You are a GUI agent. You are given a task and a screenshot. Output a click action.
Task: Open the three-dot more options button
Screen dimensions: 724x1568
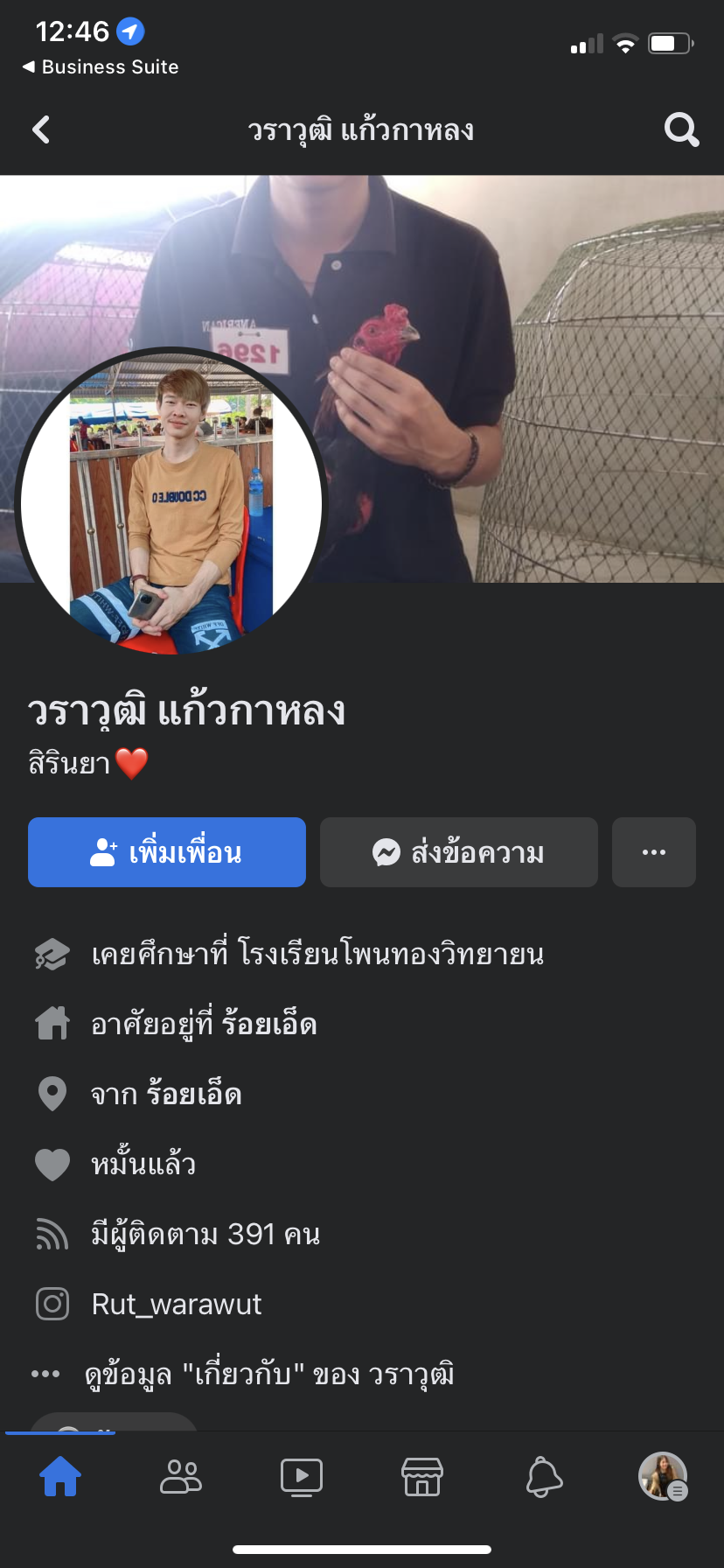click(x=653, y=852)
